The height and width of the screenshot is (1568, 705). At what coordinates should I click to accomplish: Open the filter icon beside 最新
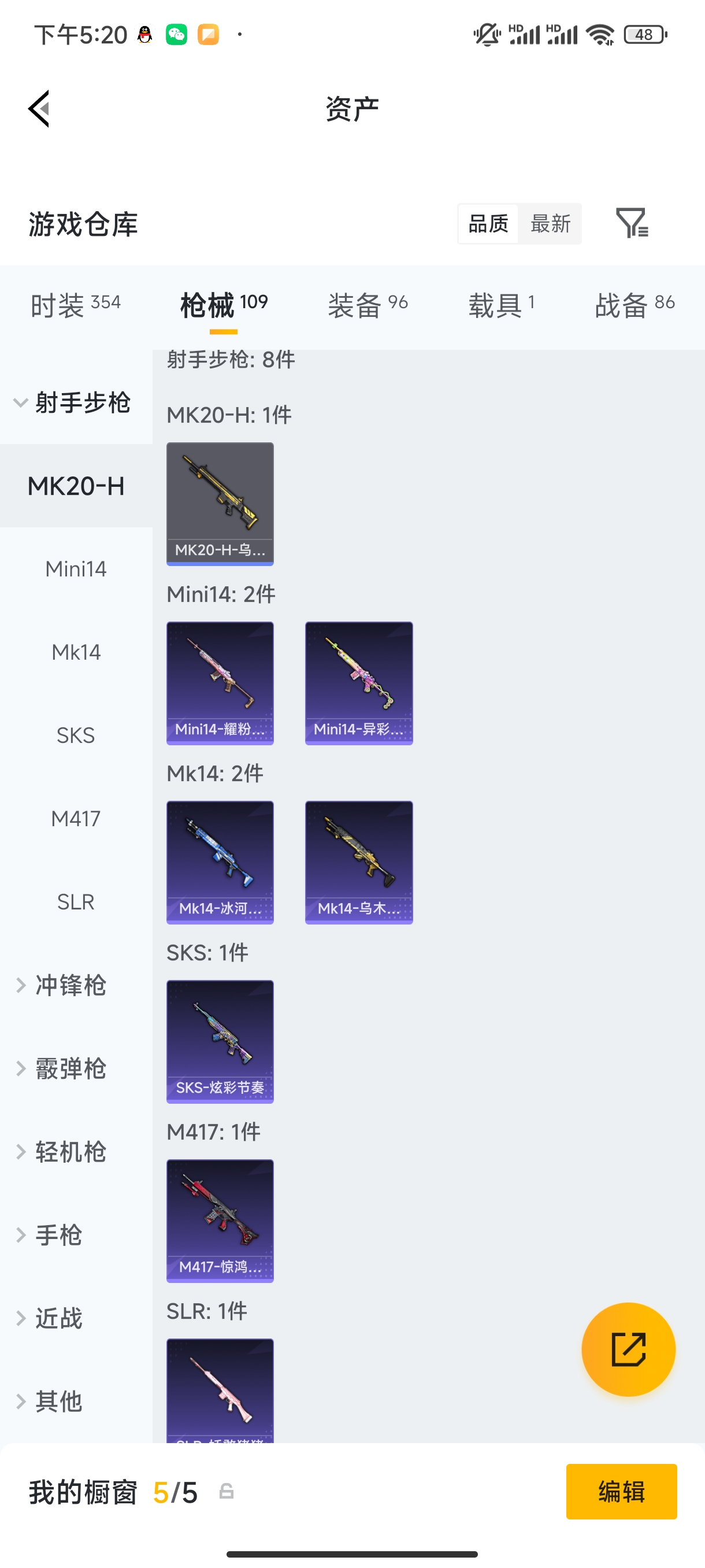pos(632,223)
